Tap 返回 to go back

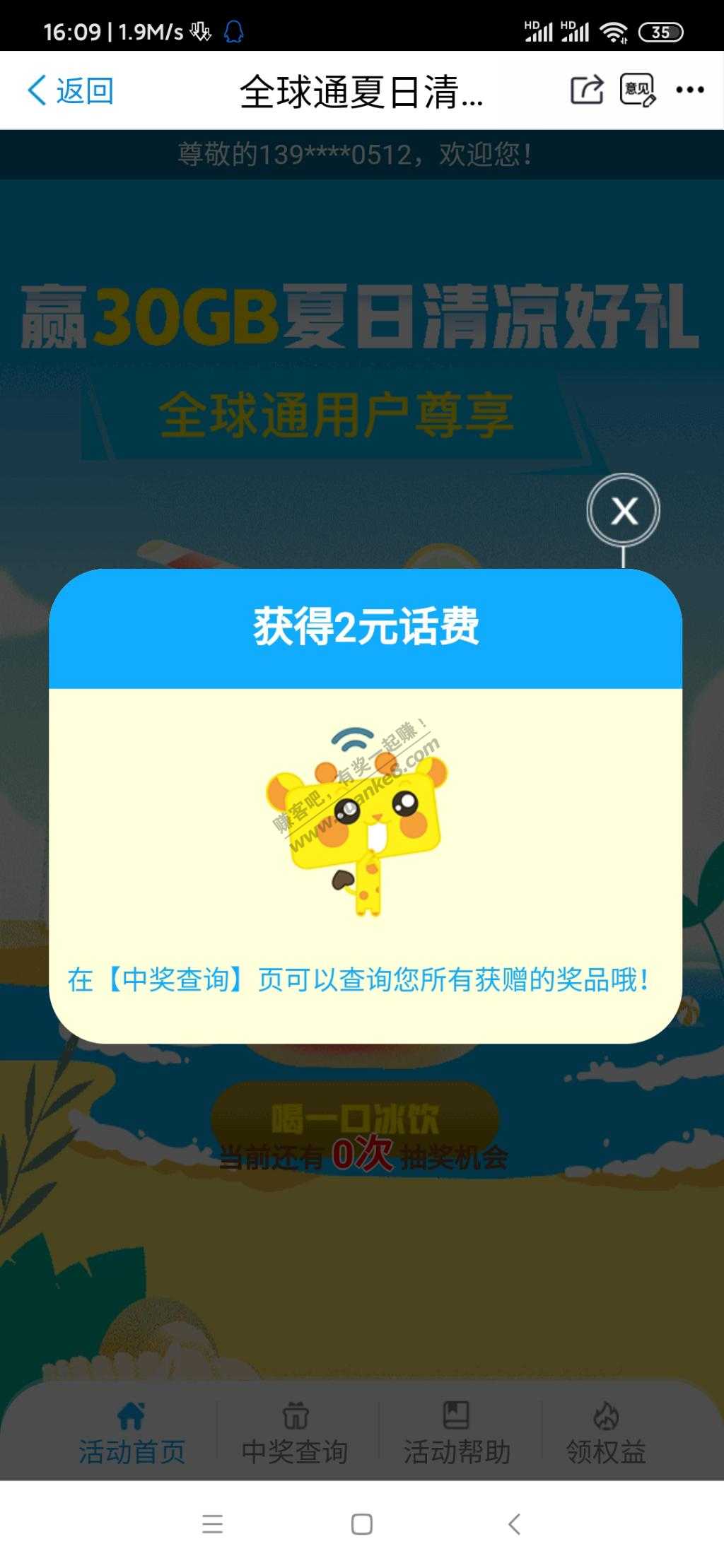pos(71,90)
